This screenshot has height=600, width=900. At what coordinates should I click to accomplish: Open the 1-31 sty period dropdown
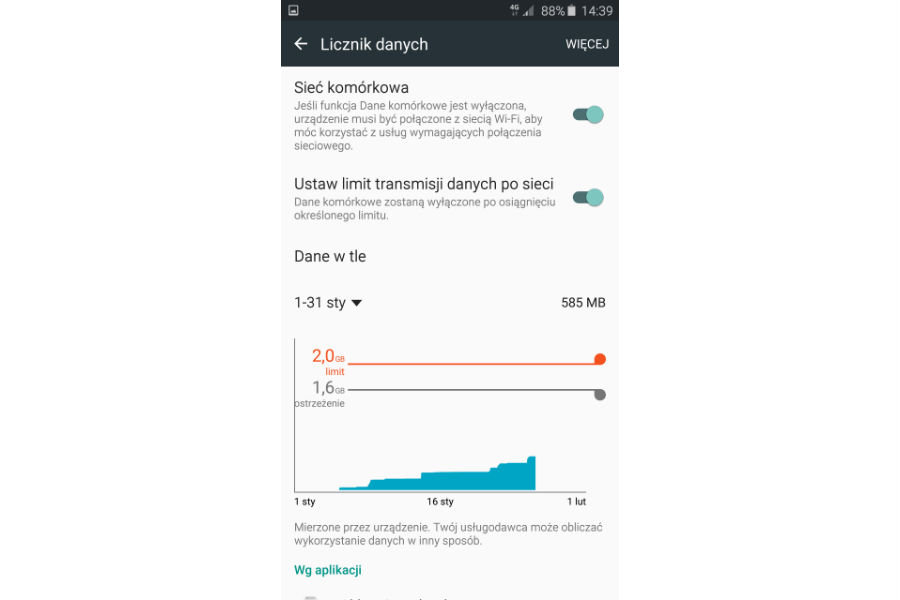point(328,303)
